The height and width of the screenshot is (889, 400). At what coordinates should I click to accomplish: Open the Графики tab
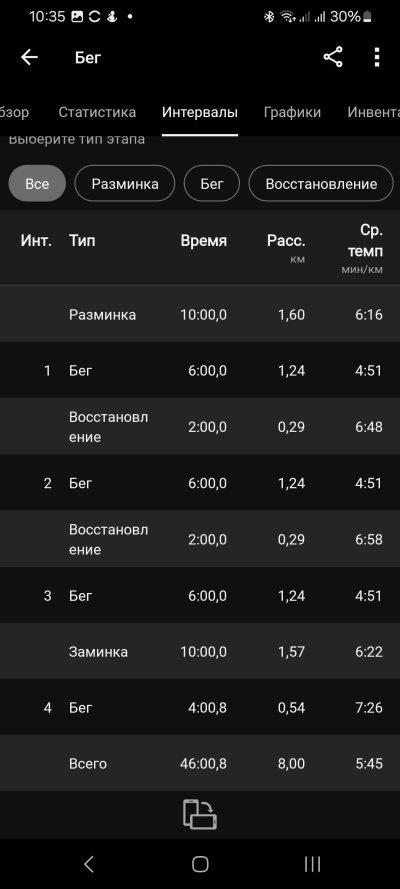coord(292,112)
